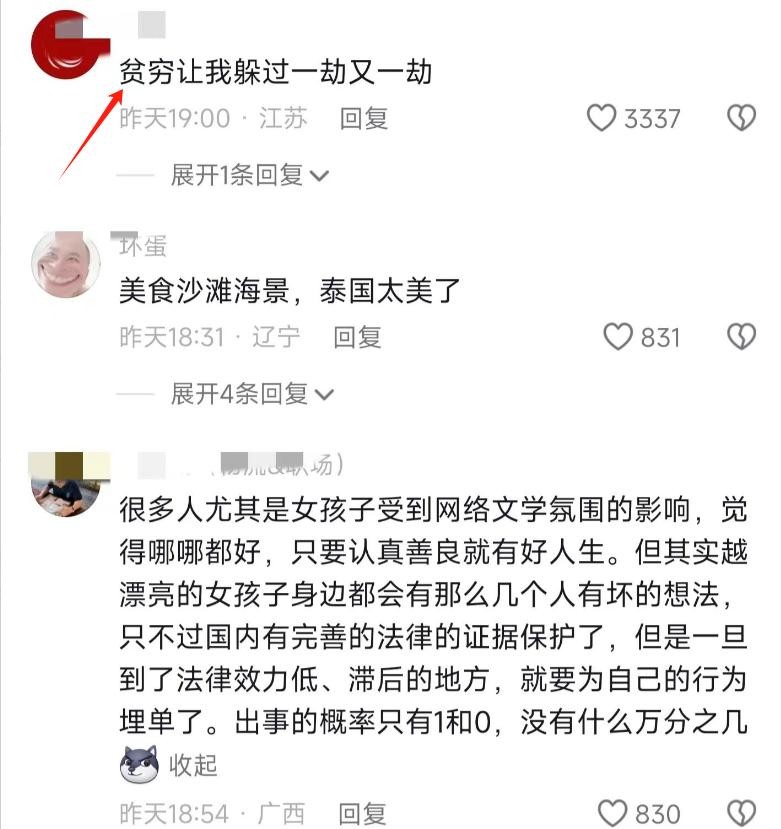This screenshot has height=829, width=781.
Task: Dislike the long comment from 广西
Action: pos(740,813)
